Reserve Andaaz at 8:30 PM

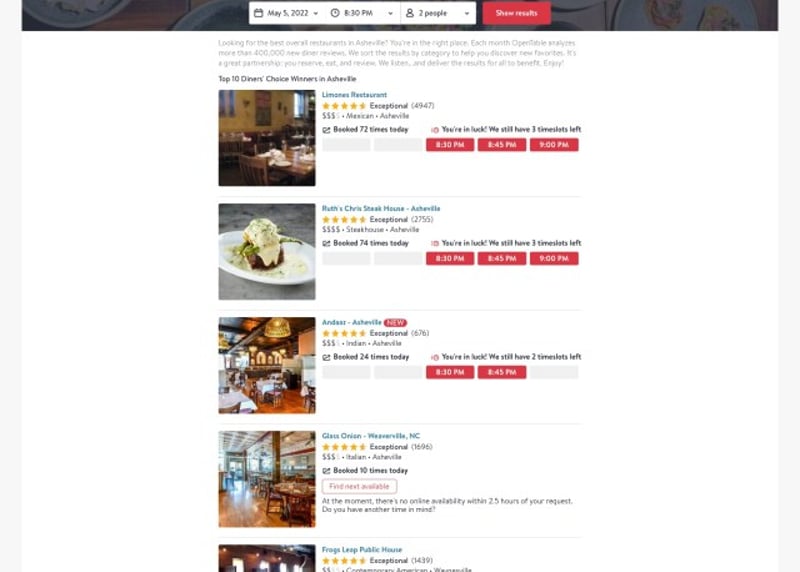(450, 372)
